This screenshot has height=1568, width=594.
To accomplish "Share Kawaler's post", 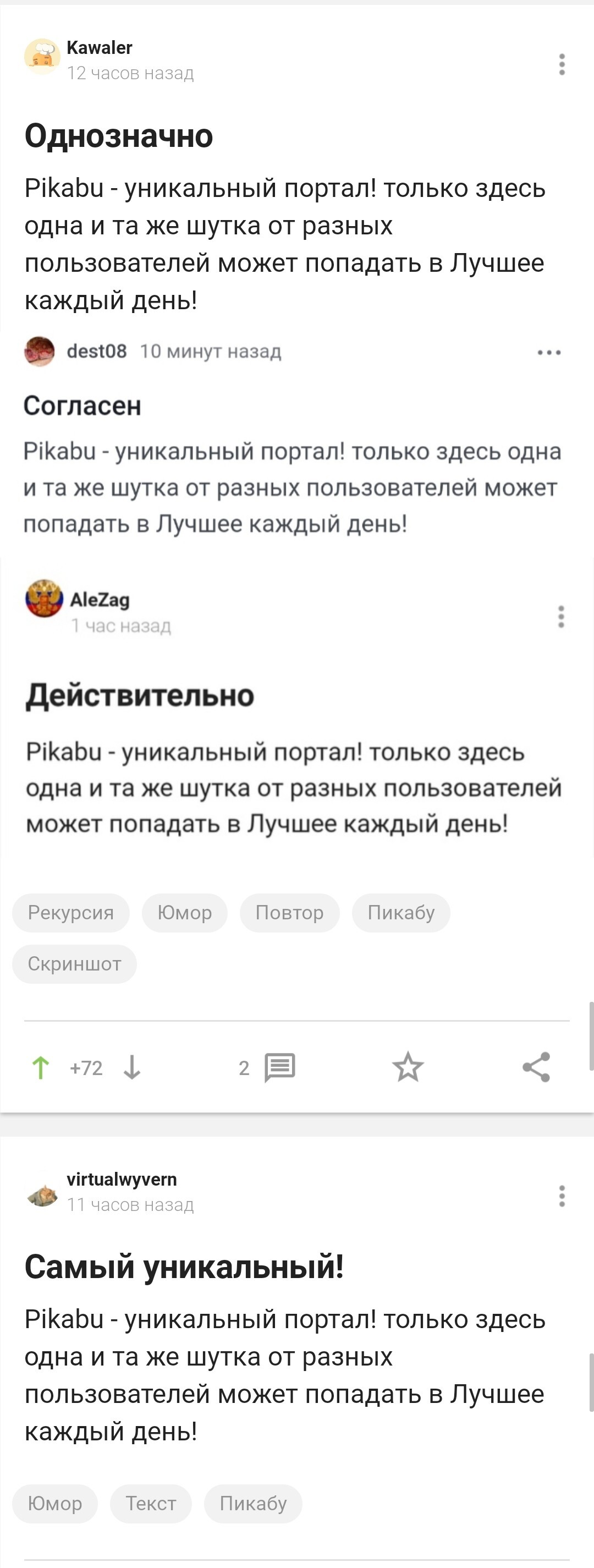I will pyautogui.click(x=536, y=1068).
